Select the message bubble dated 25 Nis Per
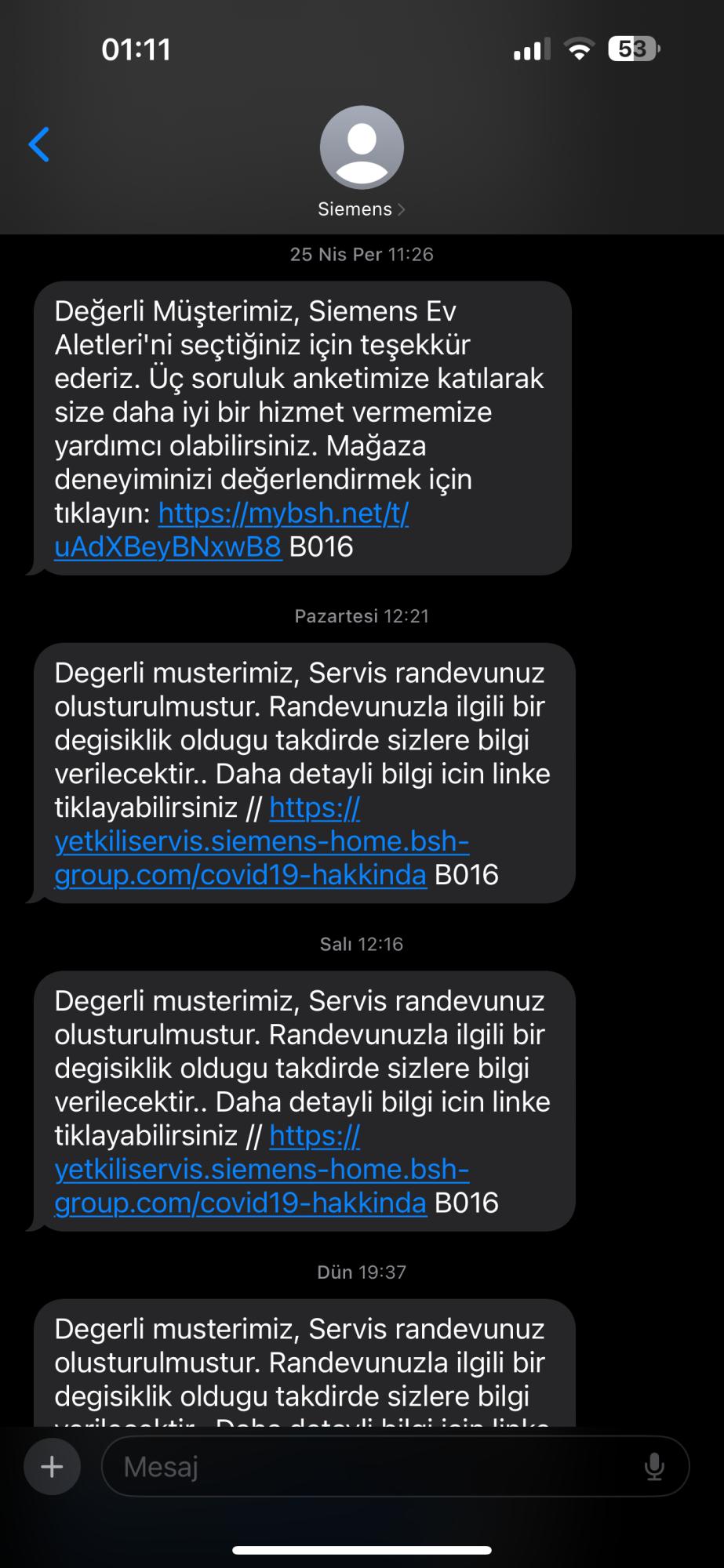The image size is (724, 1568). pos(306,429)
